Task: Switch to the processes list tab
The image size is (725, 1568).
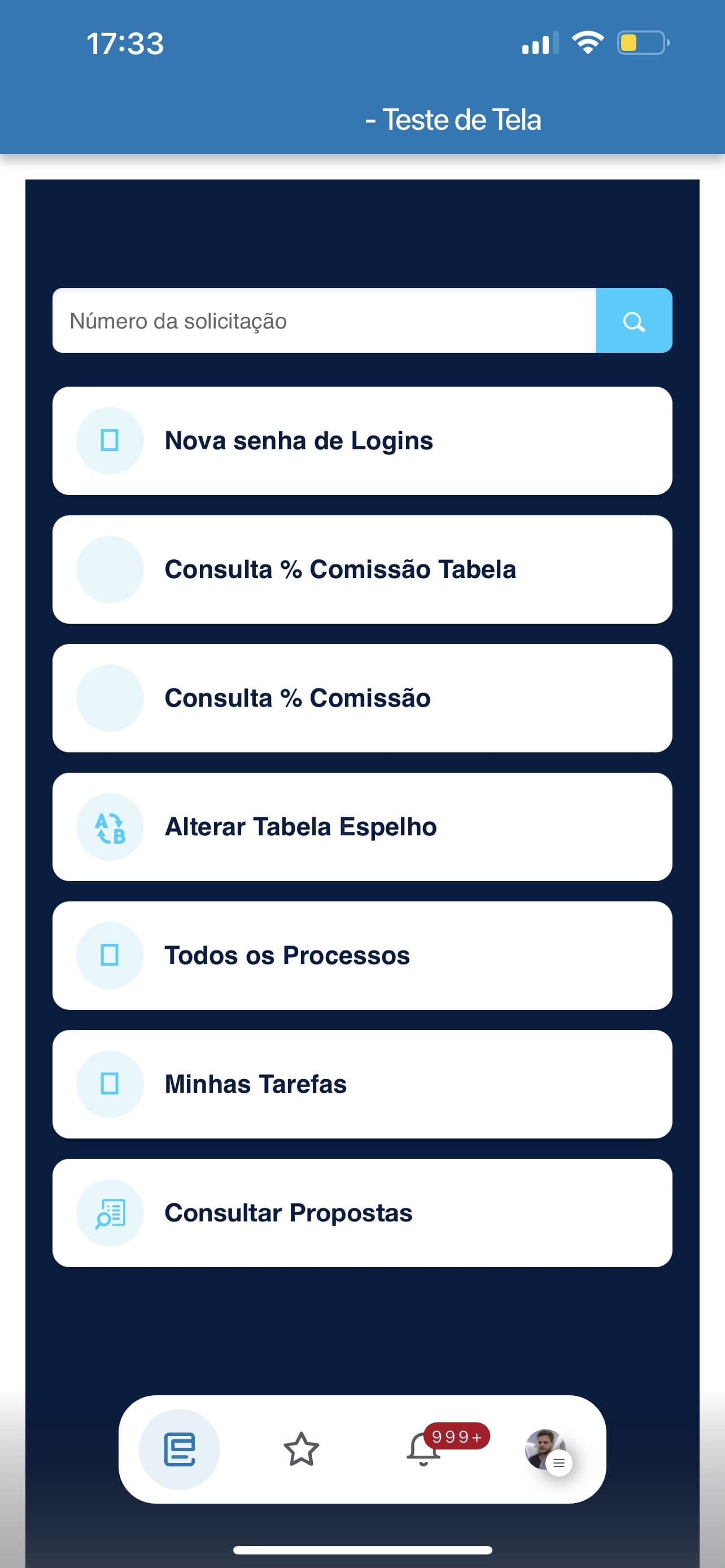Action: [x=180, y=1449]
